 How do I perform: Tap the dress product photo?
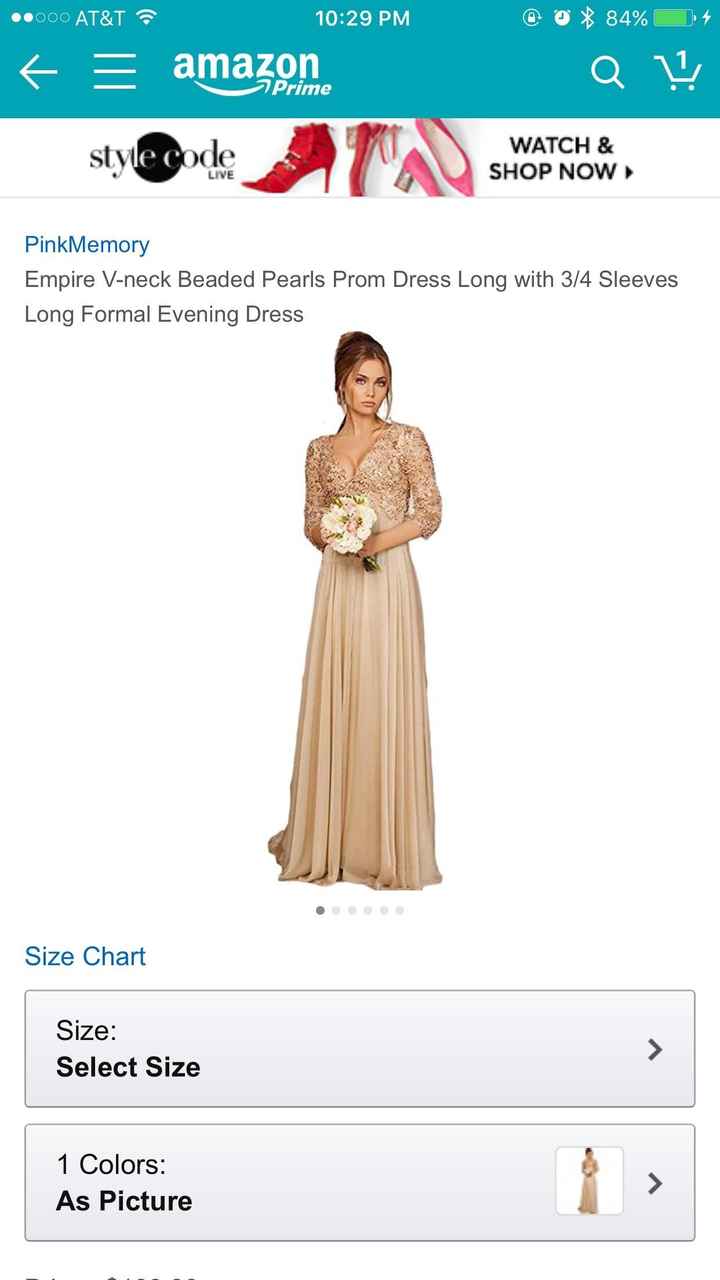pyautogui.click(x=360, y=610)
